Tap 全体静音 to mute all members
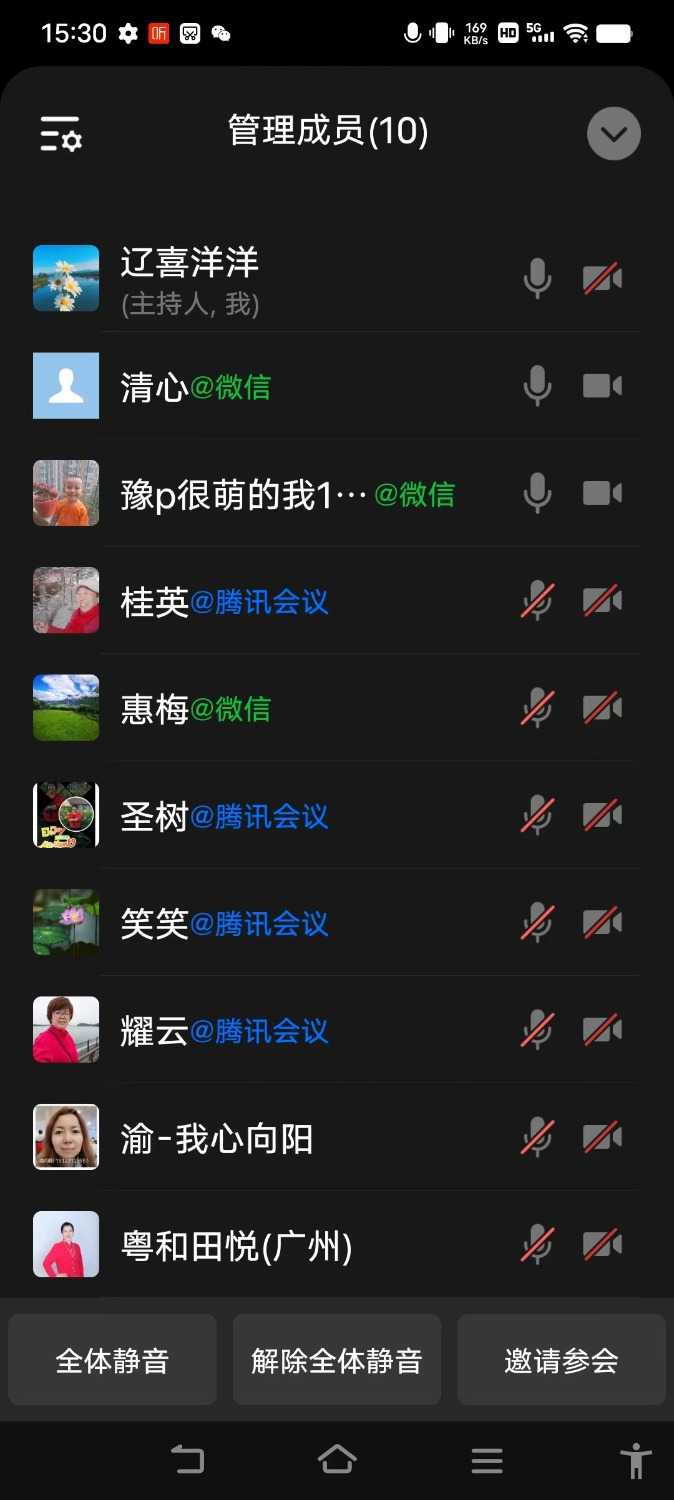674x1500 pixels. [x=112, y=1361]
